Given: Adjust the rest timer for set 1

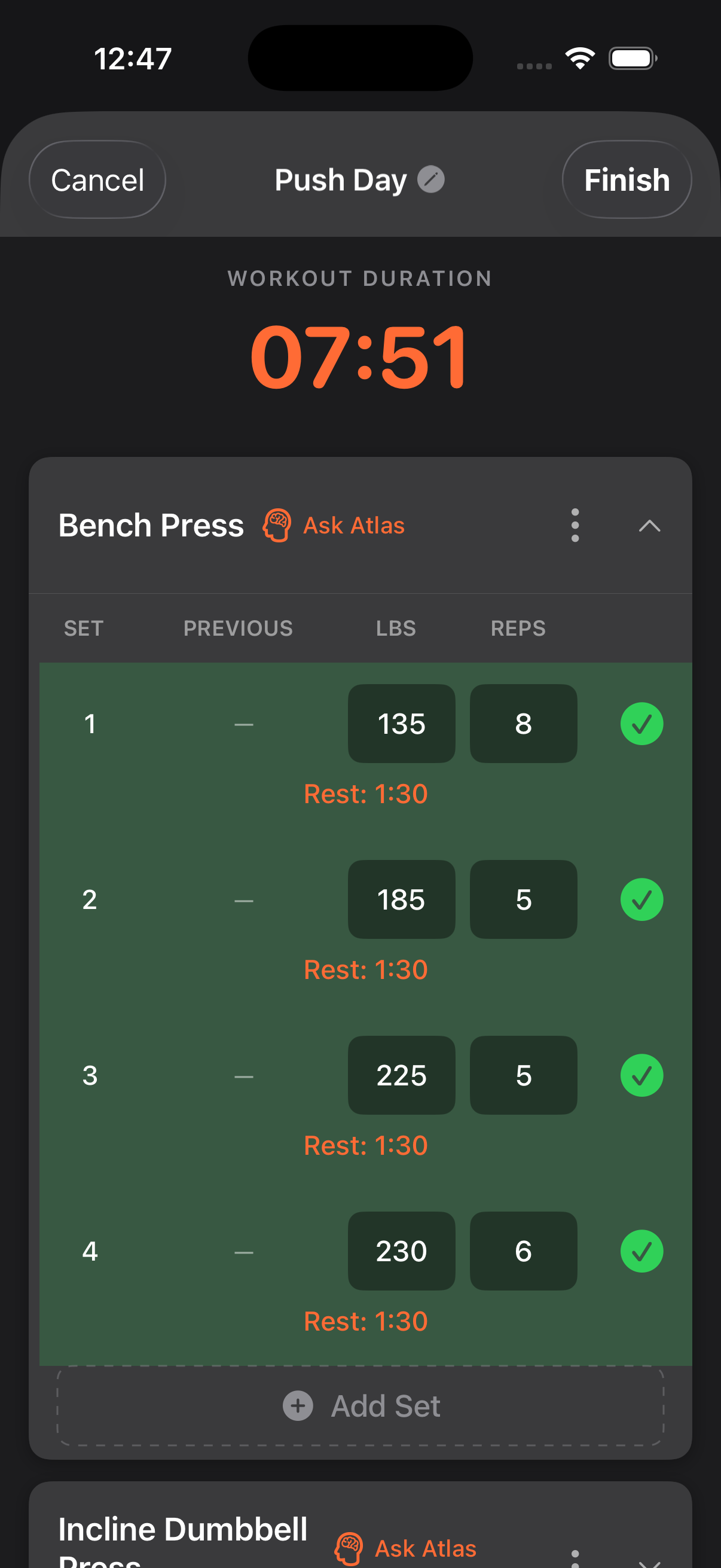Looking at the screenshot, I should click(365, 793).
